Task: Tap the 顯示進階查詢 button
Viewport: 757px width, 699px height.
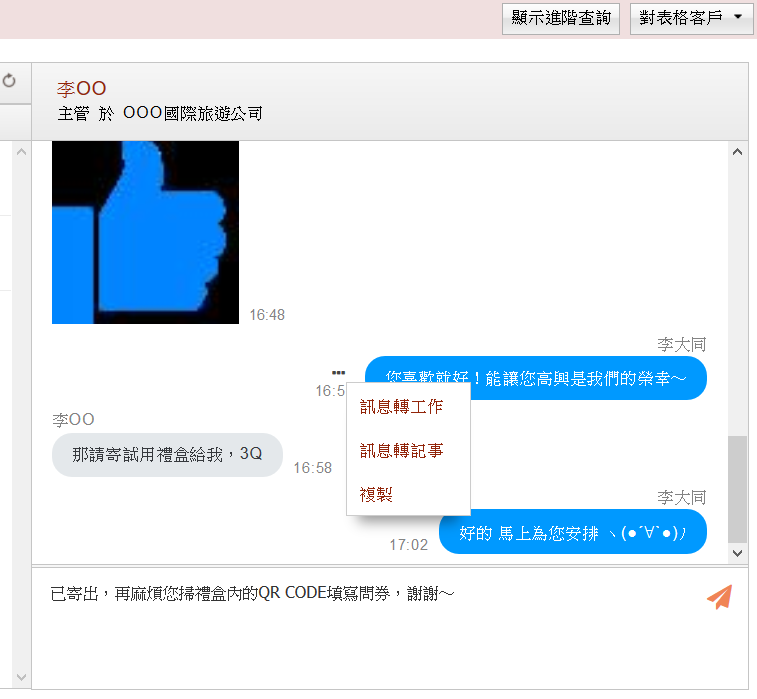Action: pyautogui.click(x=561, y=19)
